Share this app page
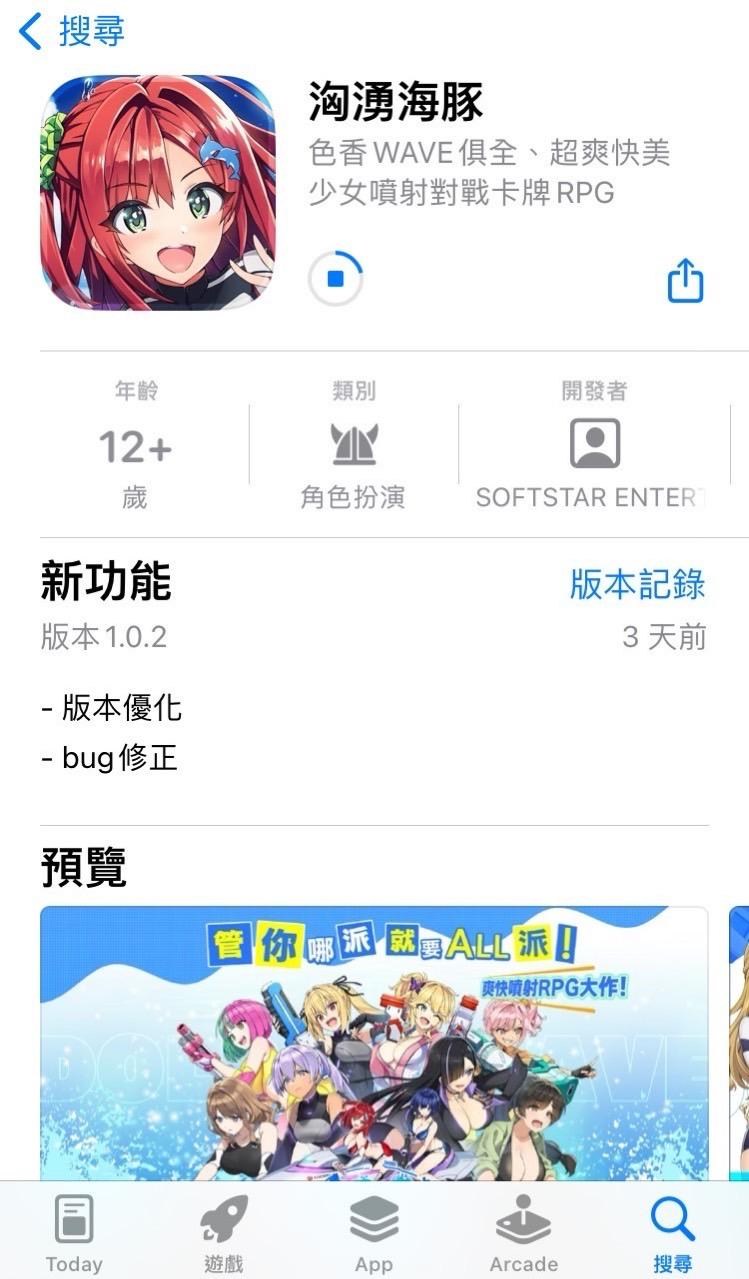Screen dimensions: 749x1279 [686, 280]
